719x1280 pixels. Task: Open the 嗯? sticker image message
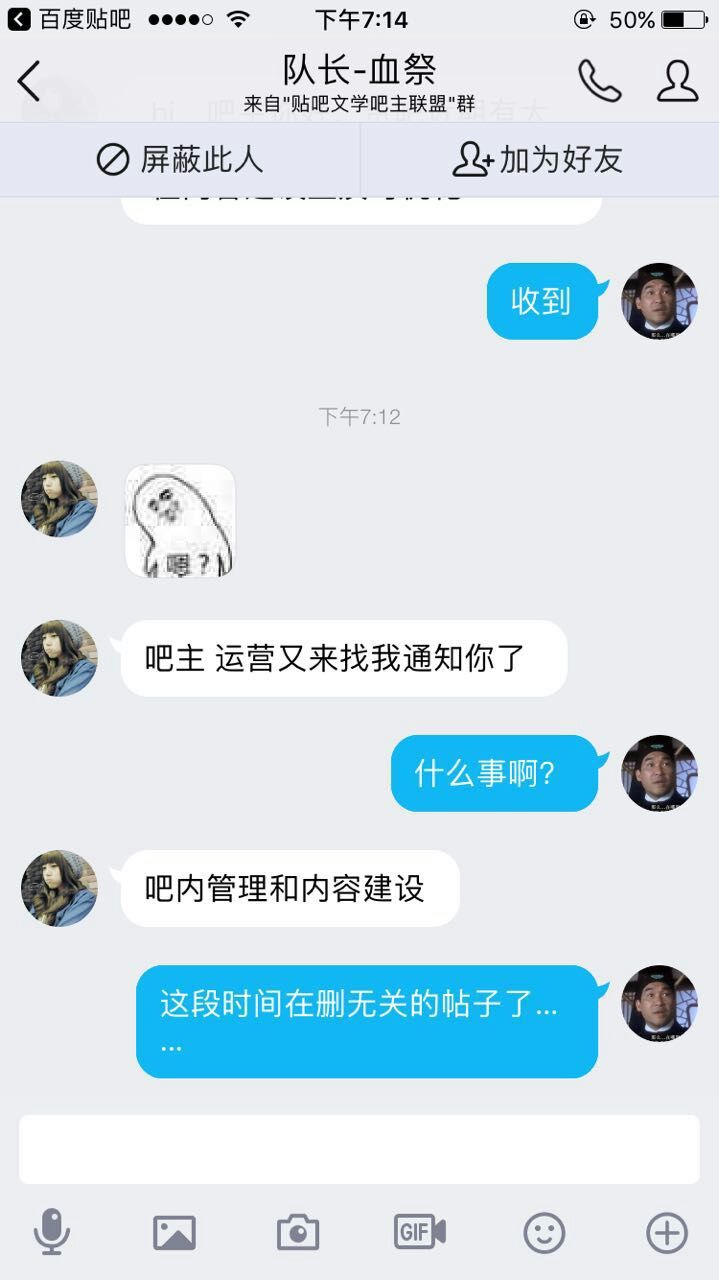[180, 521]
